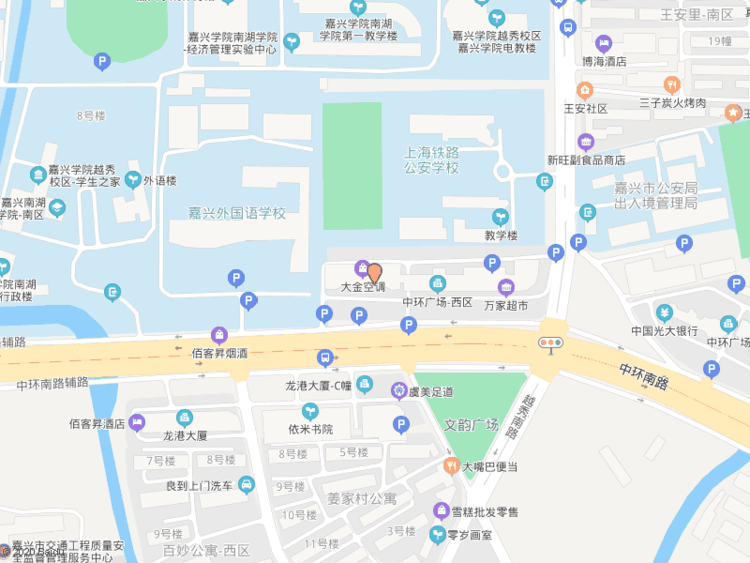Open 中环广场-西区 building marker
Image resolution: width=750 pixels, height=563 pixels.
[x=437, y=284]
